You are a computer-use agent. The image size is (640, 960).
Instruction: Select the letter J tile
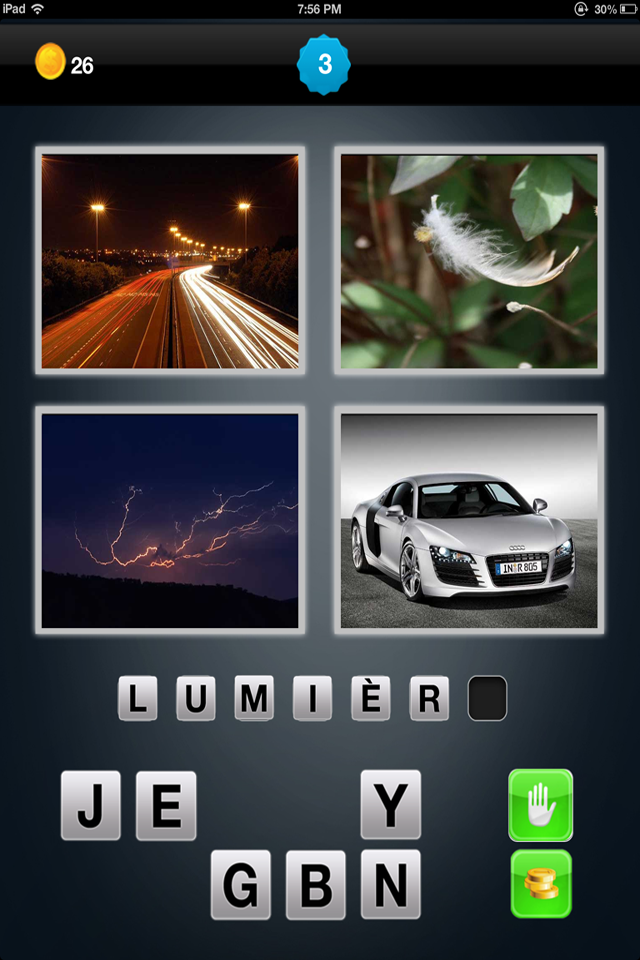[x=91, y=805]
